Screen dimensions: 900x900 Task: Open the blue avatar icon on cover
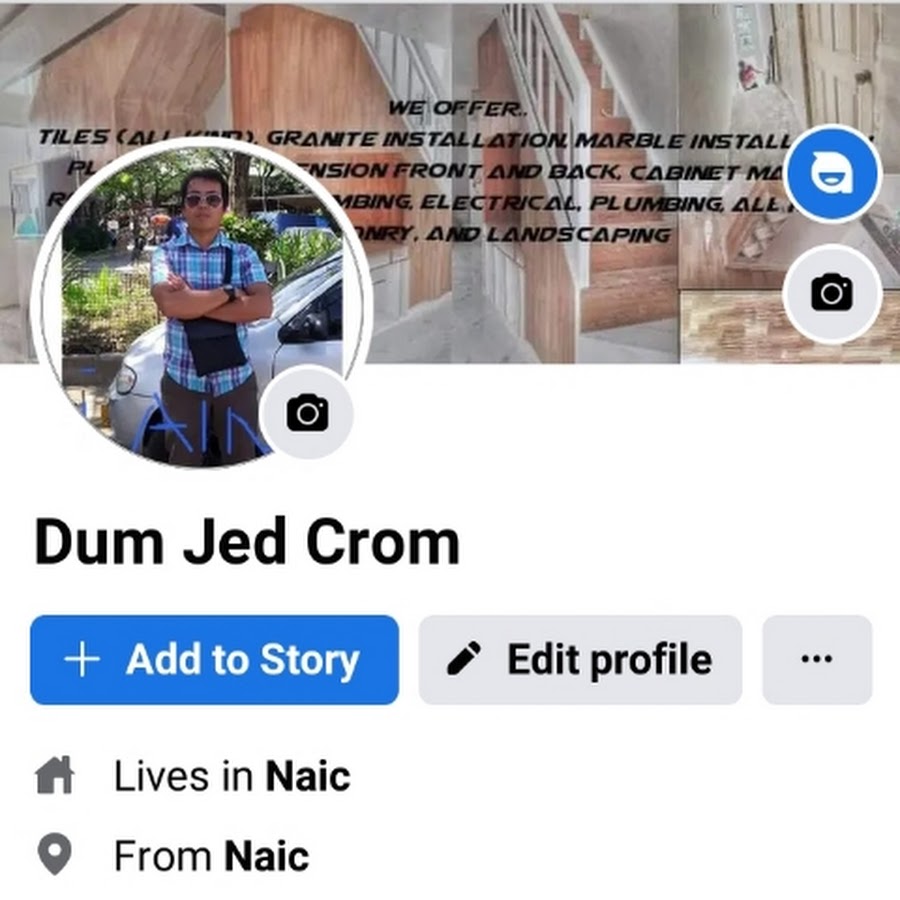click(831, 176)
